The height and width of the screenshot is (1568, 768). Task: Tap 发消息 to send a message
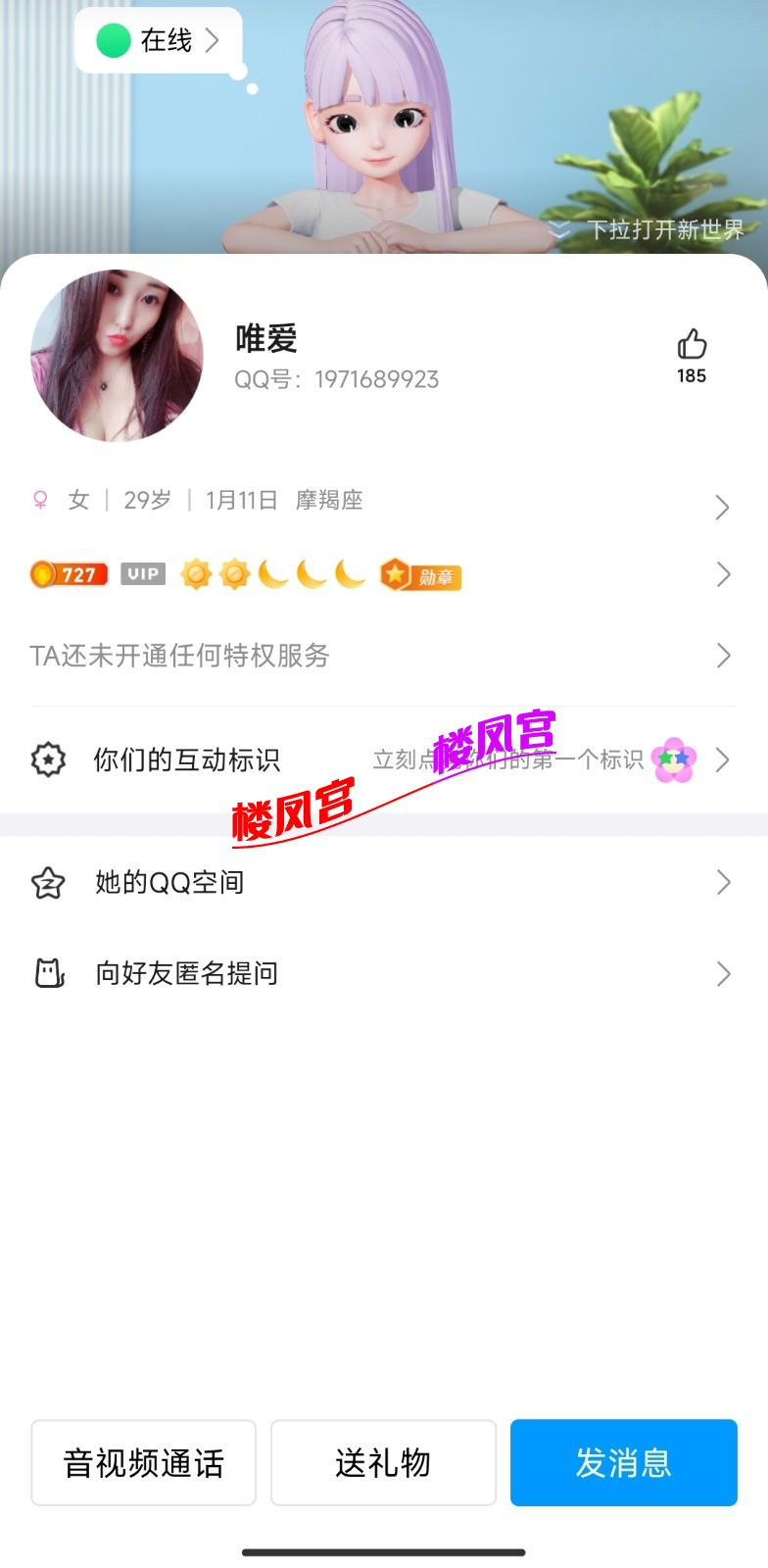[623, 1462]
